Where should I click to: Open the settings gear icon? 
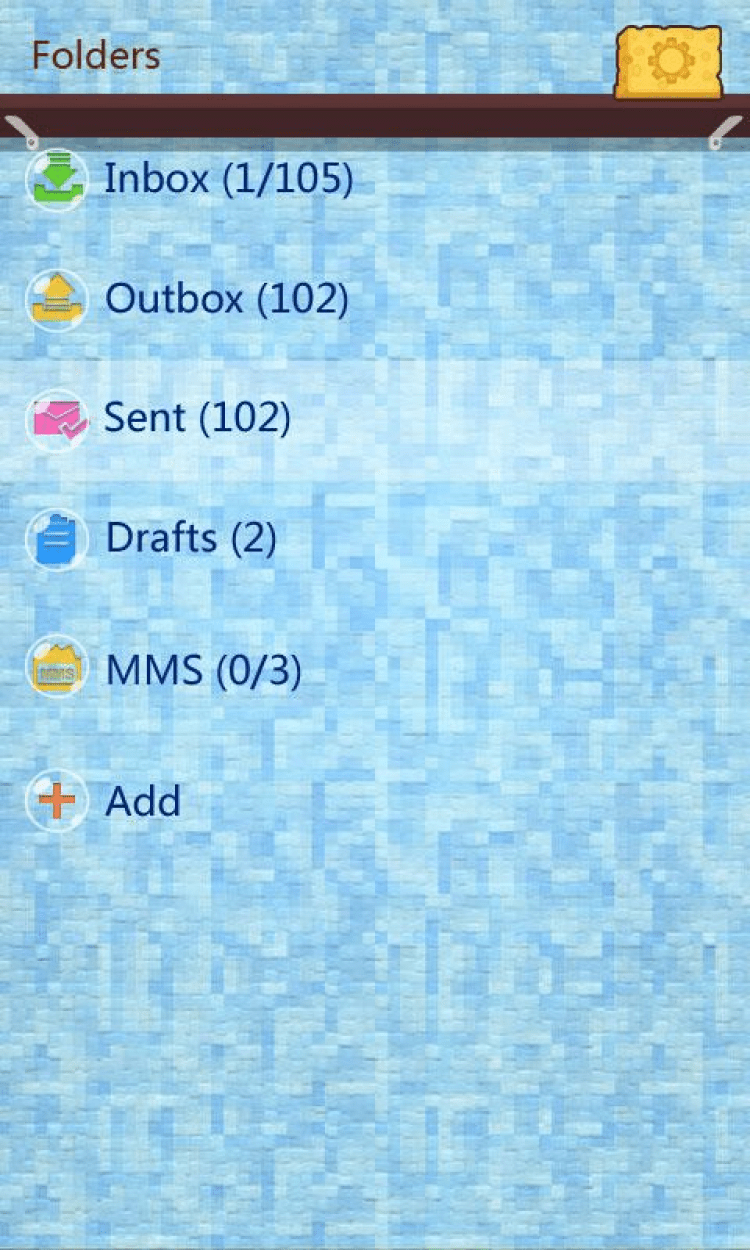667,62
